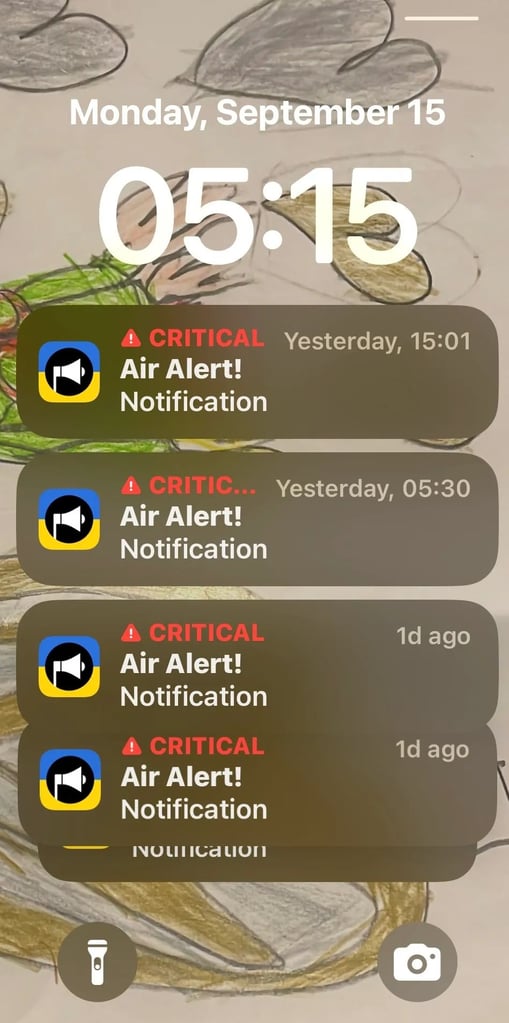Screen dimensions: 509x1023
Task: Launch the camera from the lock screen
Action: 417,962
